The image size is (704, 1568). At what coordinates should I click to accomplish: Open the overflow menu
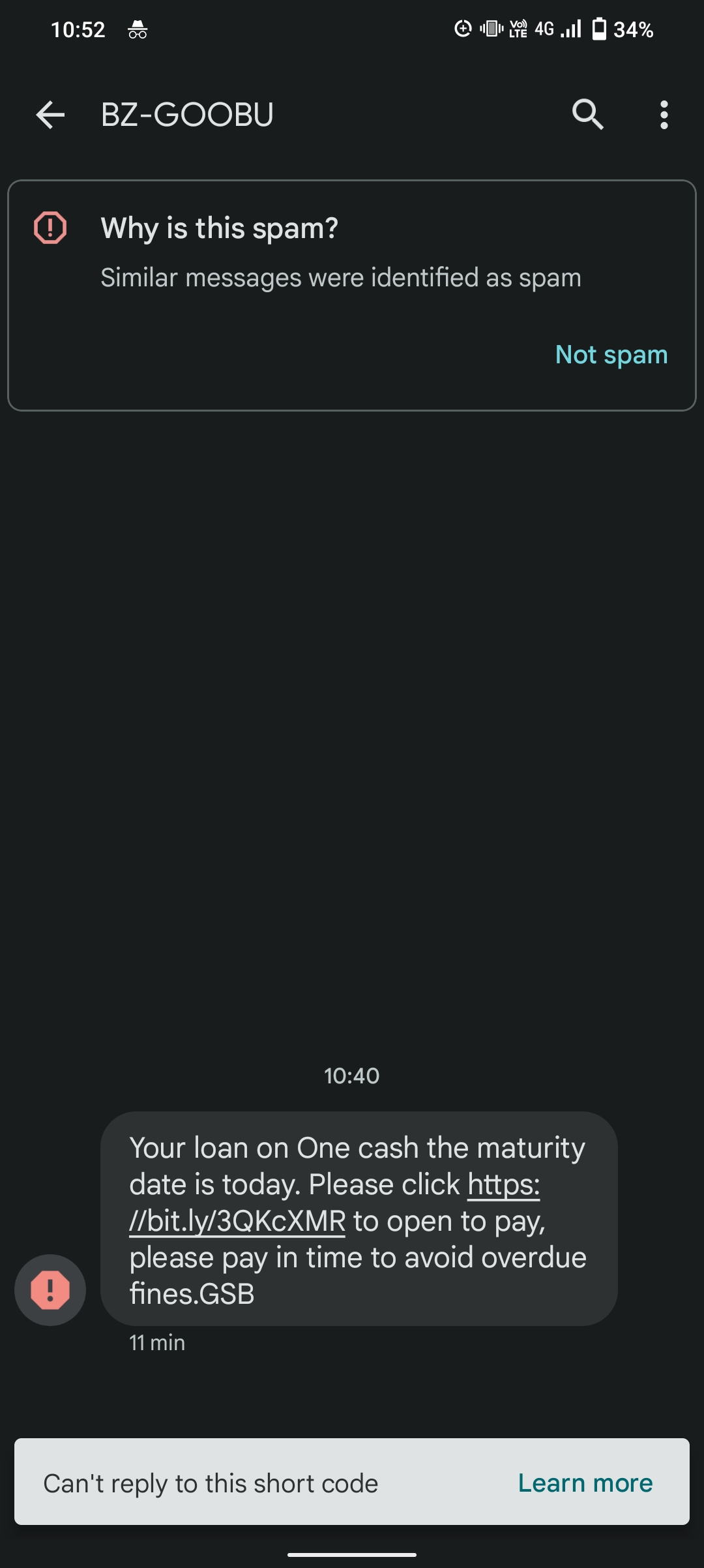pyautogui.click(x=664, y=115)
